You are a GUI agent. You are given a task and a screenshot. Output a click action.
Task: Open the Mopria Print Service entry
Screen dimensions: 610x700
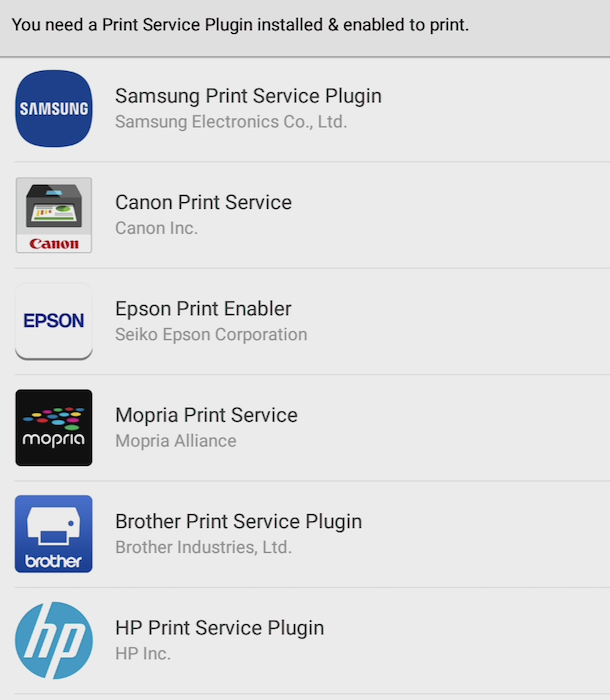[x=206, y=427]
